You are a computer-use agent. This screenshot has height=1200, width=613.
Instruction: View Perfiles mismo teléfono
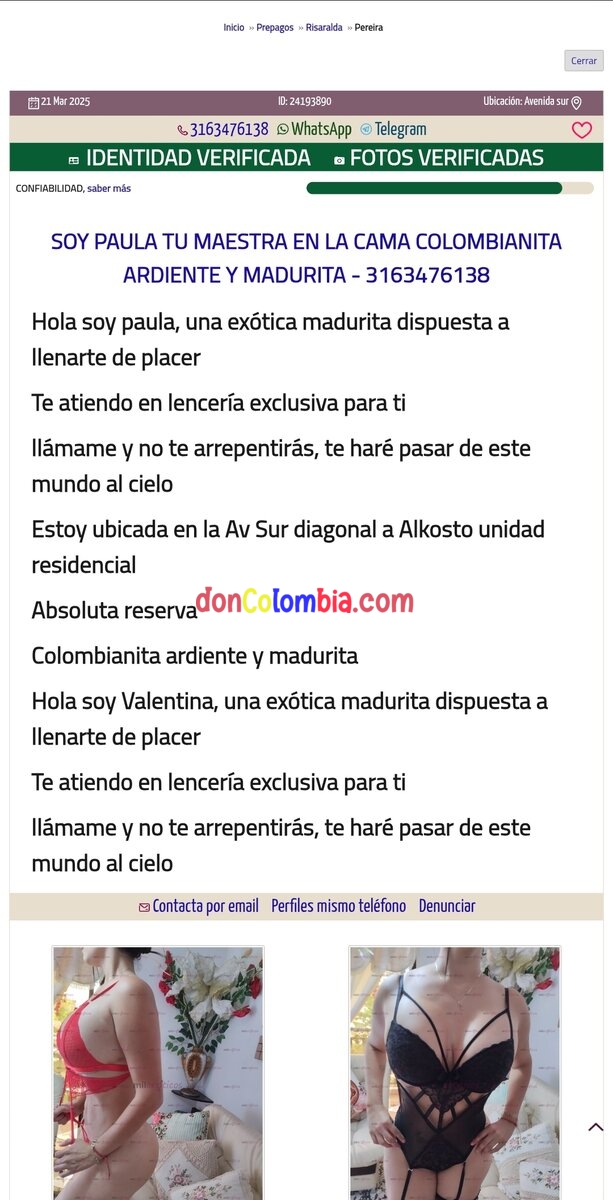(x=338, y=906)
